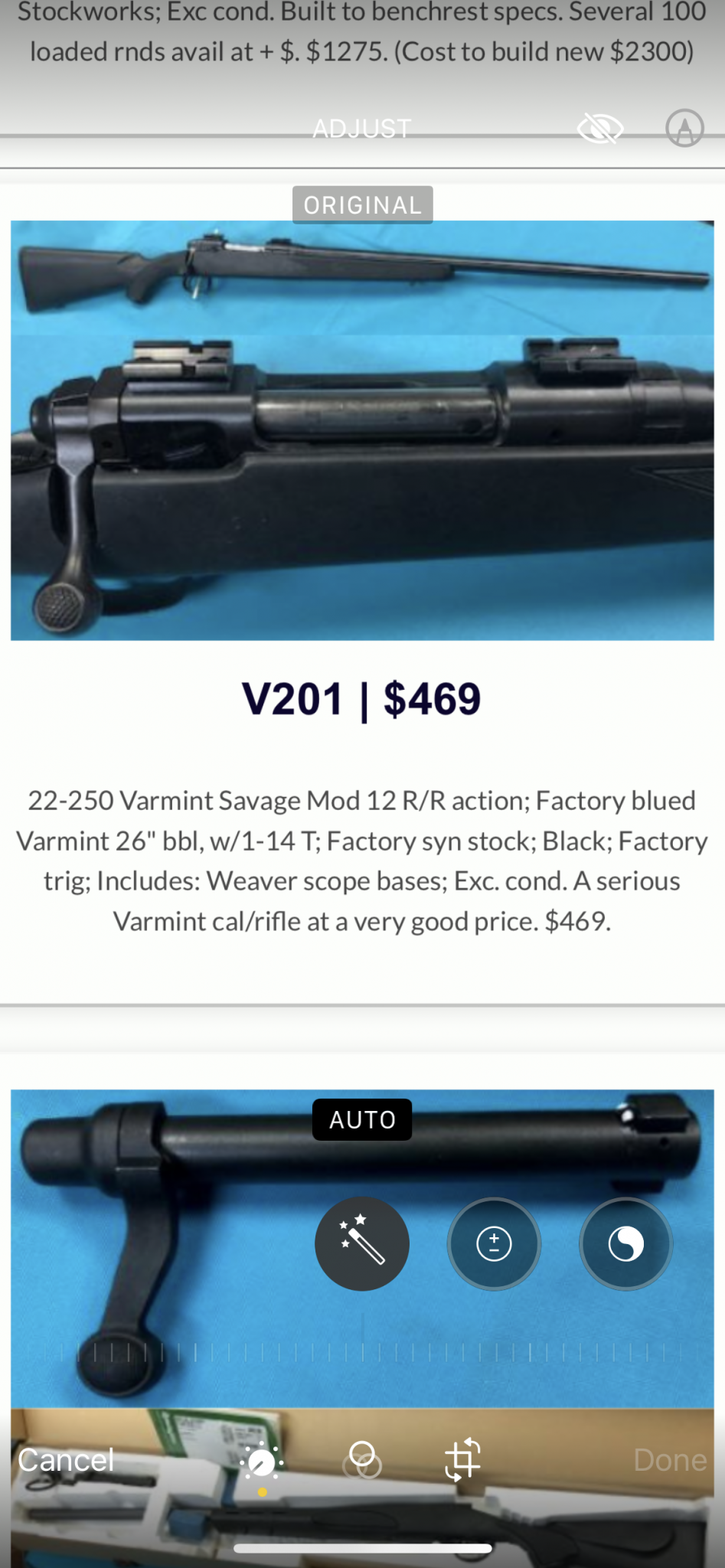Tap the adjustment intensity slider
The width and height of the screenshot is (725, 1568).
coord(362,1351)
